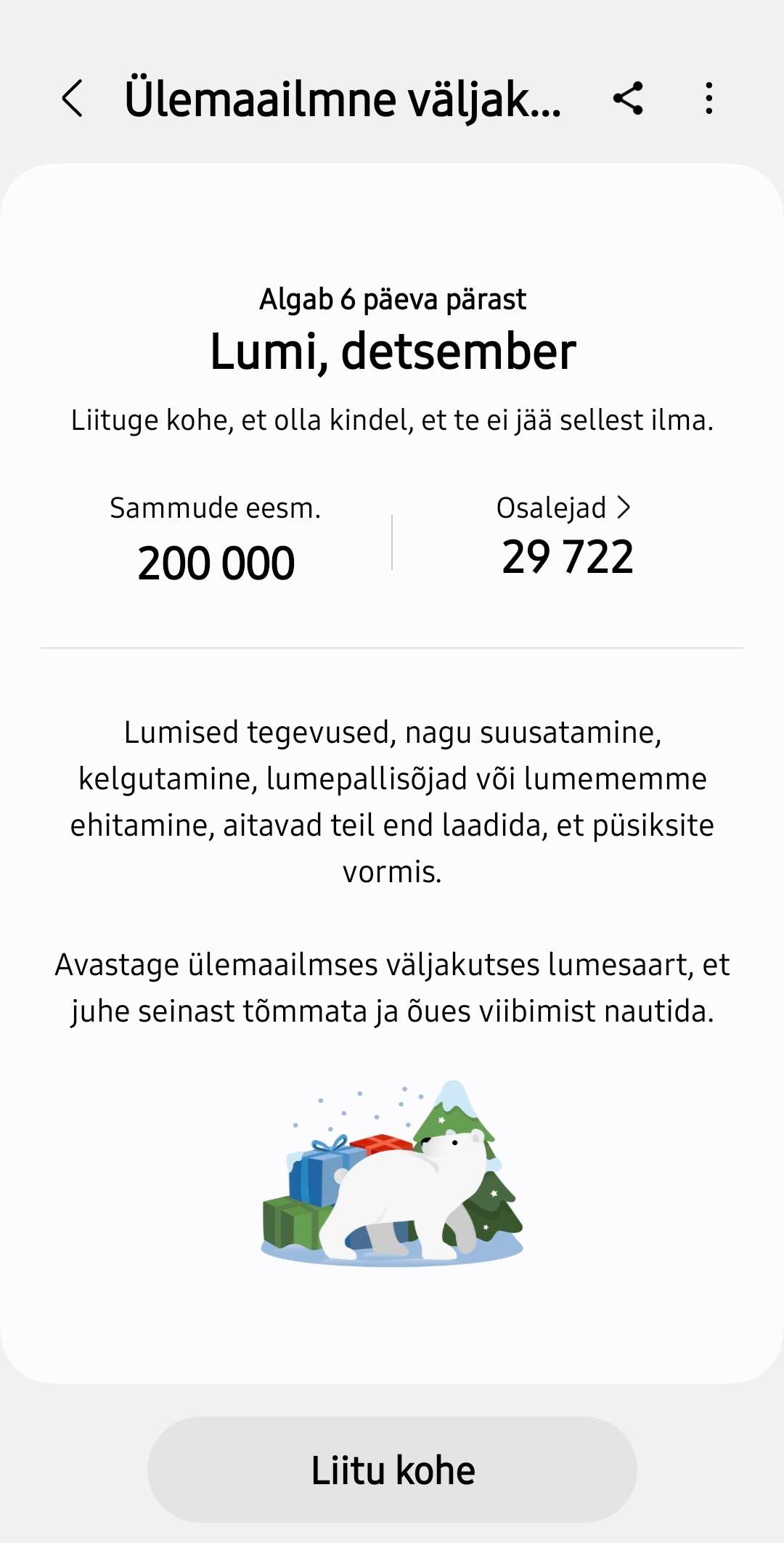Tap the Lumi, detsember title
Image resolution: width=784 pixels, height=1543 pixels.
392,354
